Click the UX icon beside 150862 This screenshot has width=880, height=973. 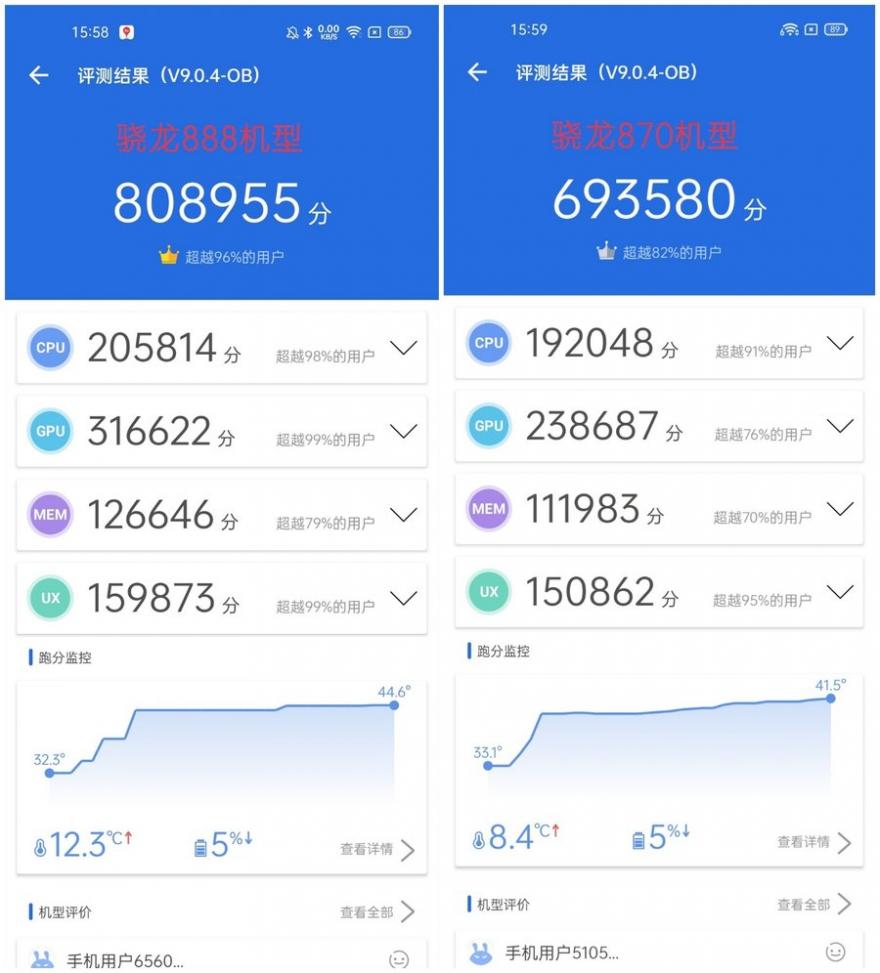(x=488, y=591)
